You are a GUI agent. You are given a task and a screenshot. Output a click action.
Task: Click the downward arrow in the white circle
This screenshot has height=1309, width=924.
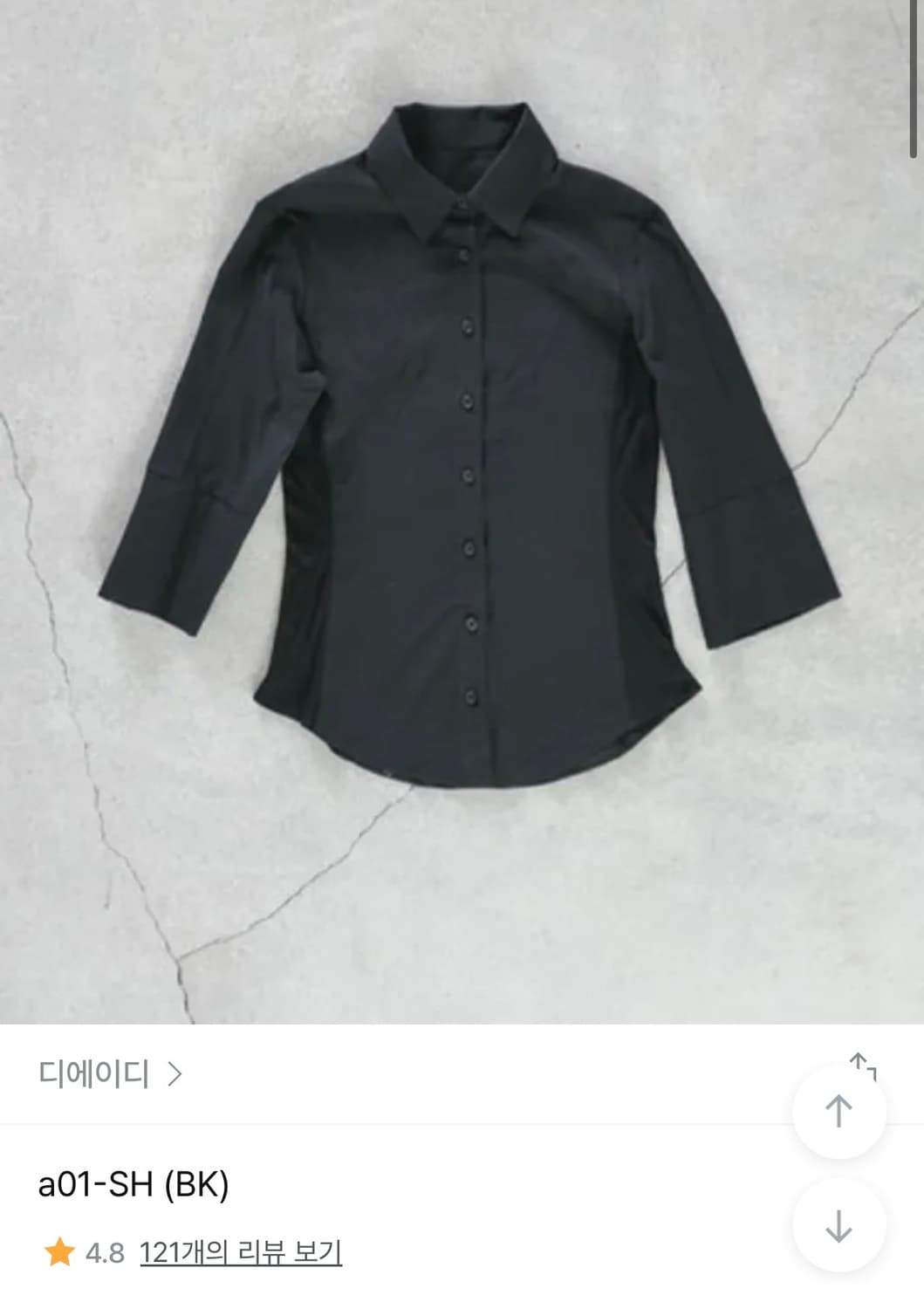pyautogui.click(x=838, y=1225)
